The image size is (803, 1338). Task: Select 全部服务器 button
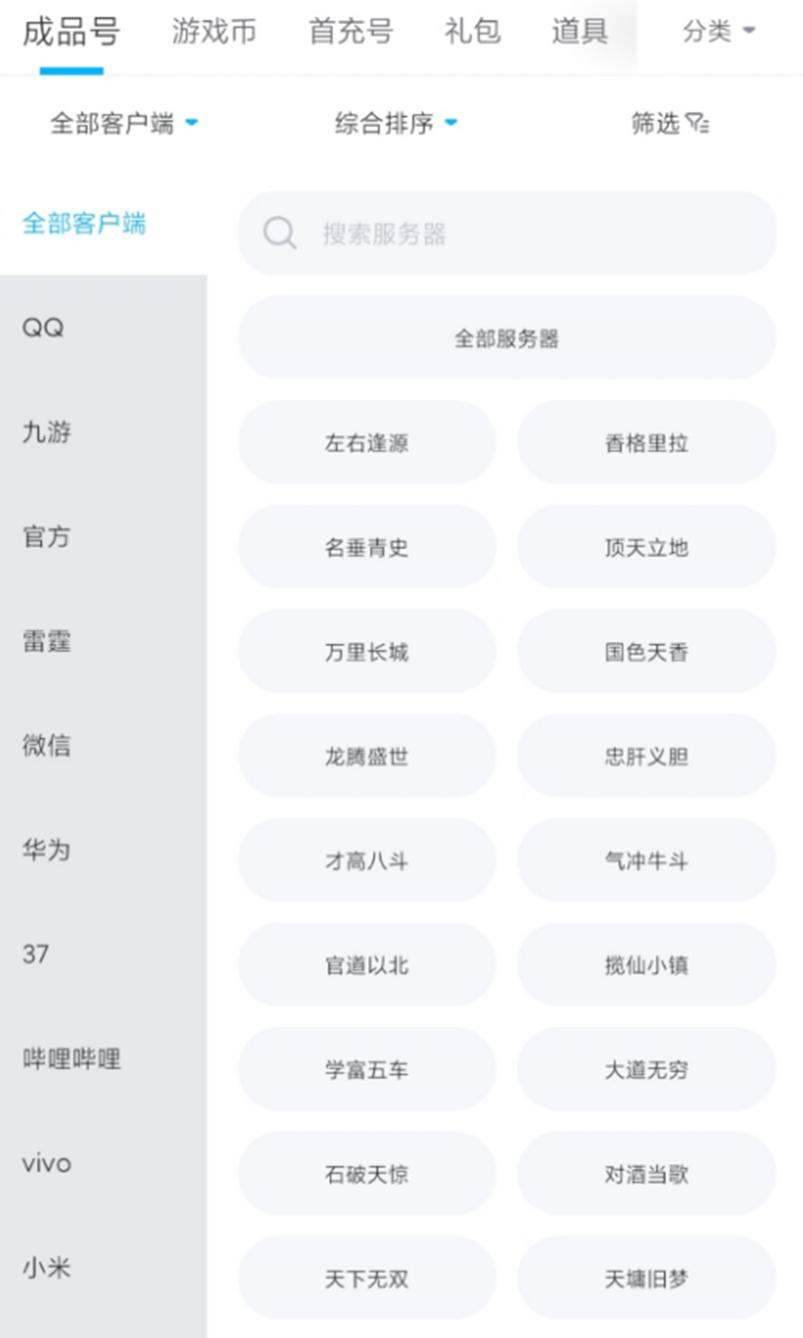coord(506,338)
